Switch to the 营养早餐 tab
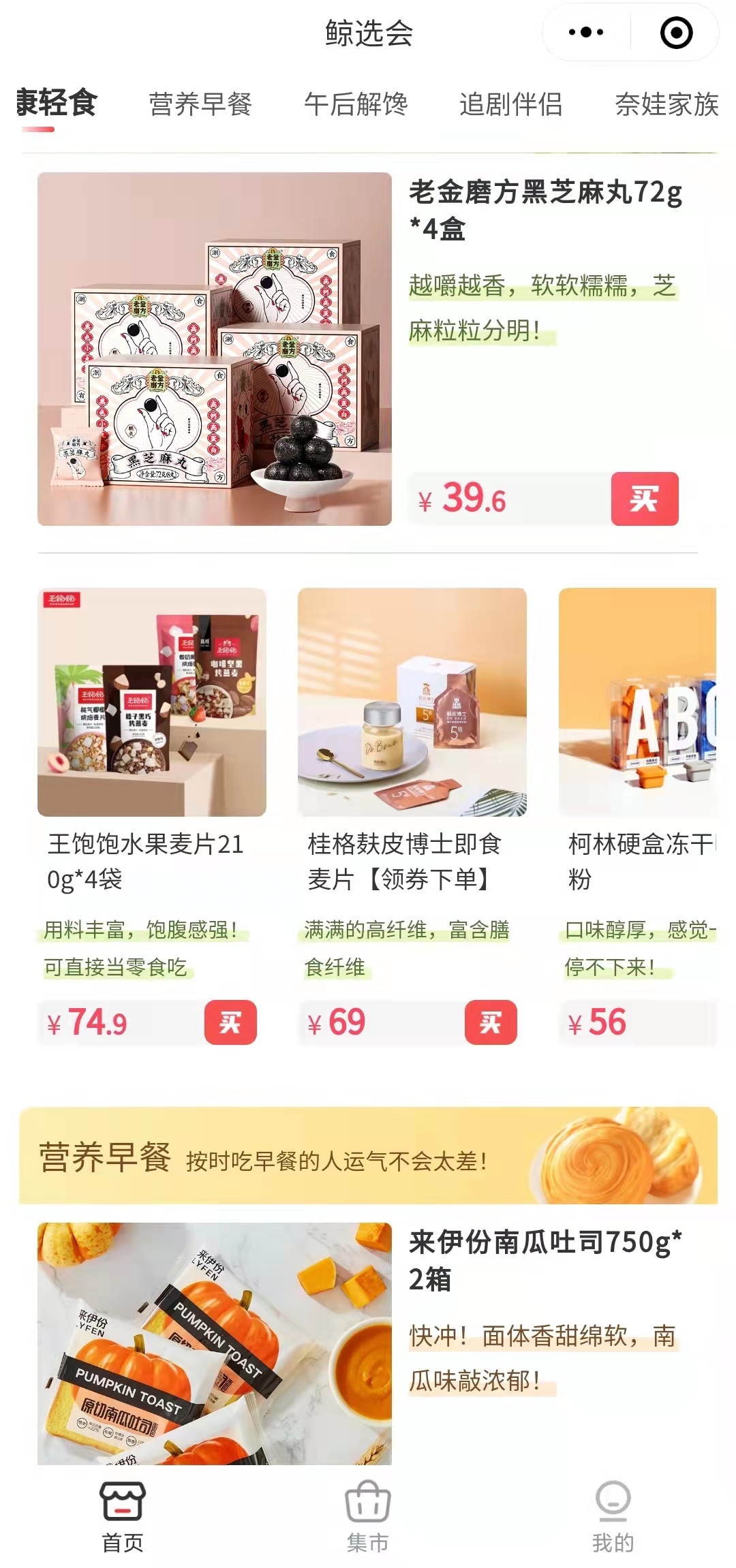The image size is (736, 1568). (x=200, y=104)
